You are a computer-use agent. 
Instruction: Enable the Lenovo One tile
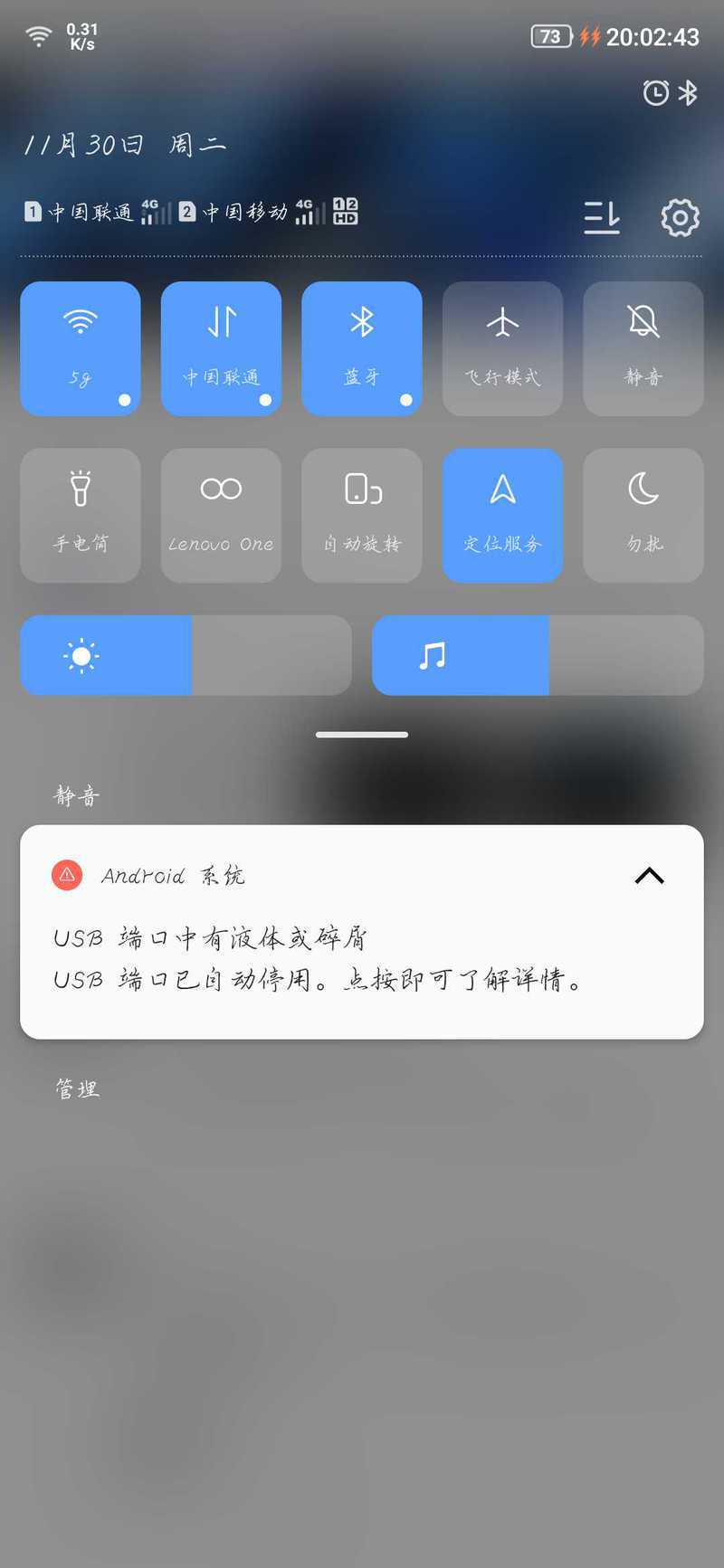221,515
